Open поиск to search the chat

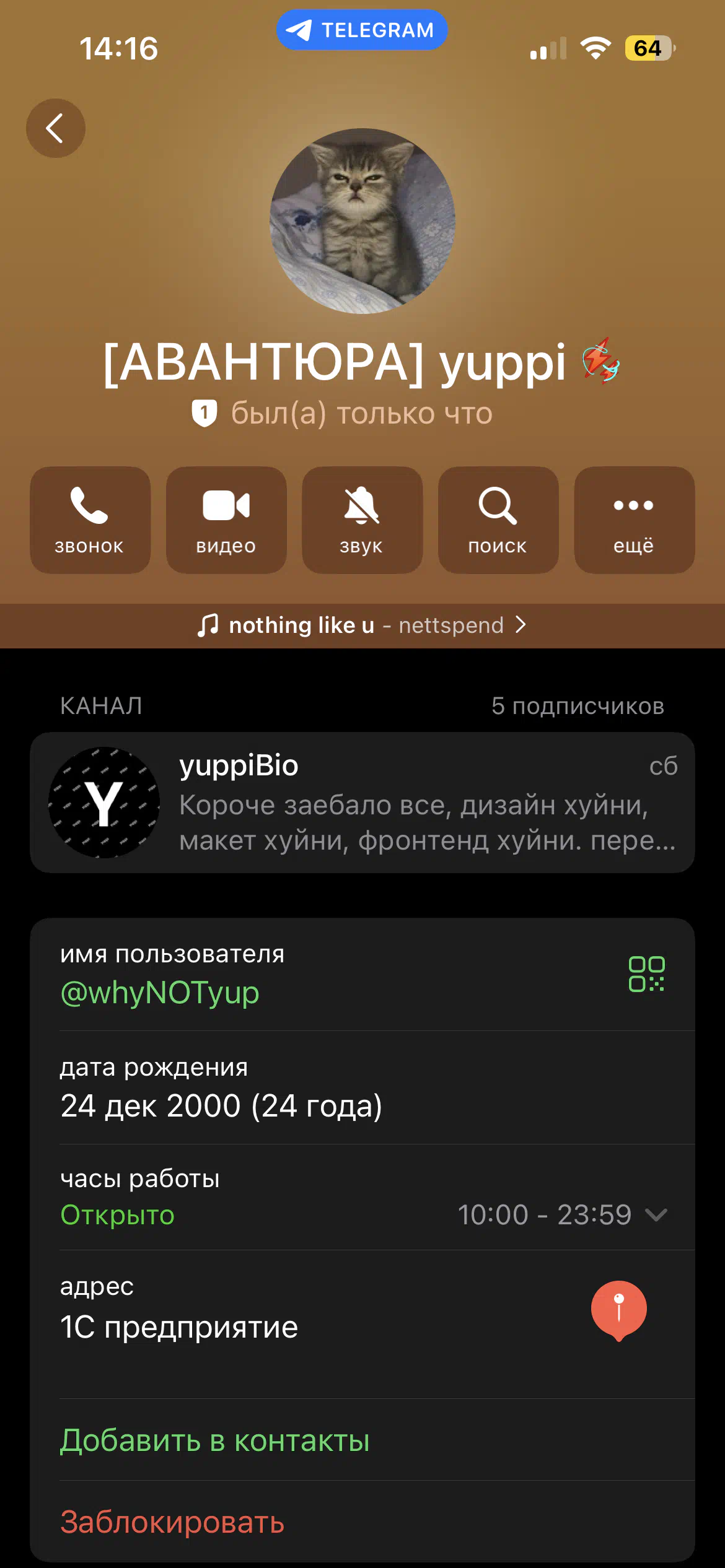498,520
